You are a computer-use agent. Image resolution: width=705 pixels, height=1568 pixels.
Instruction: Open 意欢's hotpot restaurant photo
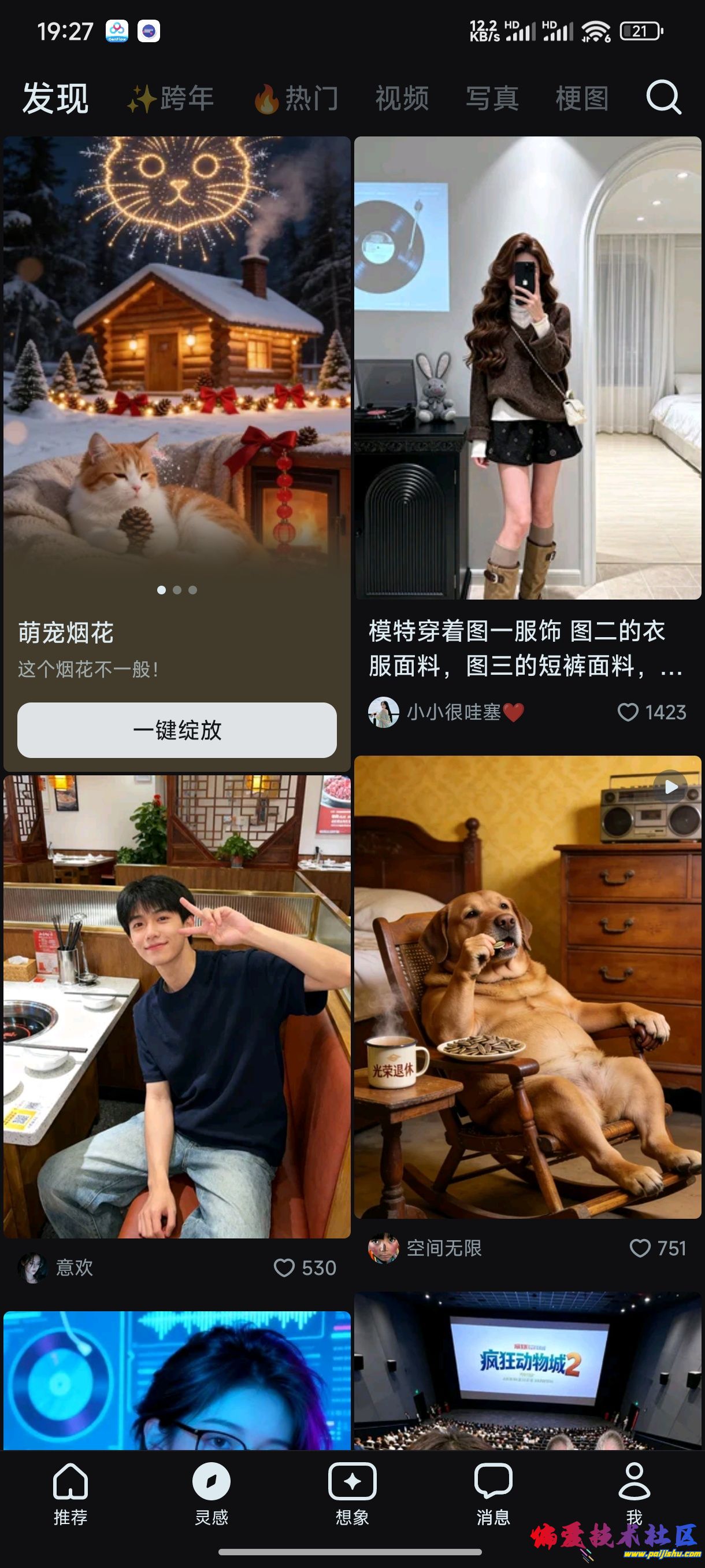pos(177,1006)
